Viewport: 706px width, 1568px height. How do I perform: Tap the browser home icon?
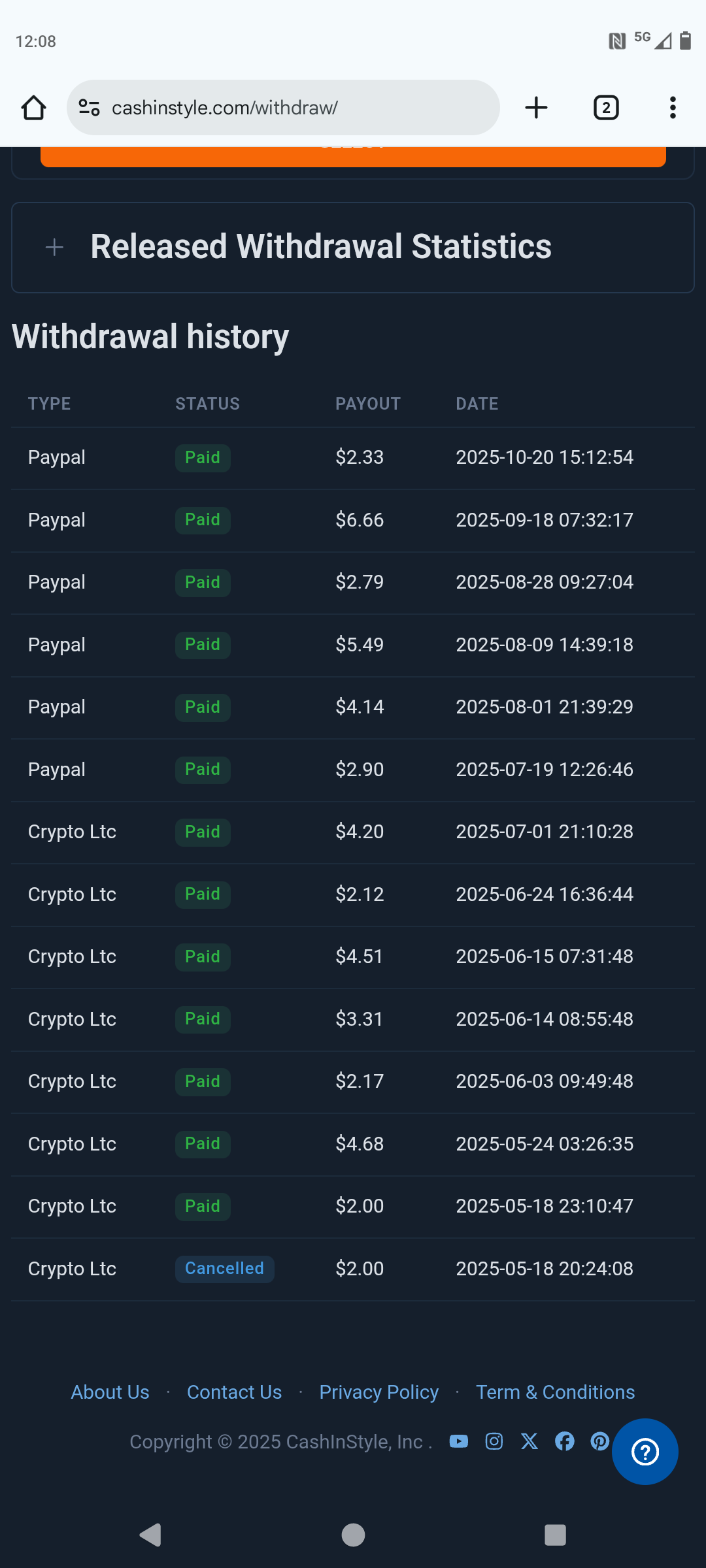coord(34,108)
